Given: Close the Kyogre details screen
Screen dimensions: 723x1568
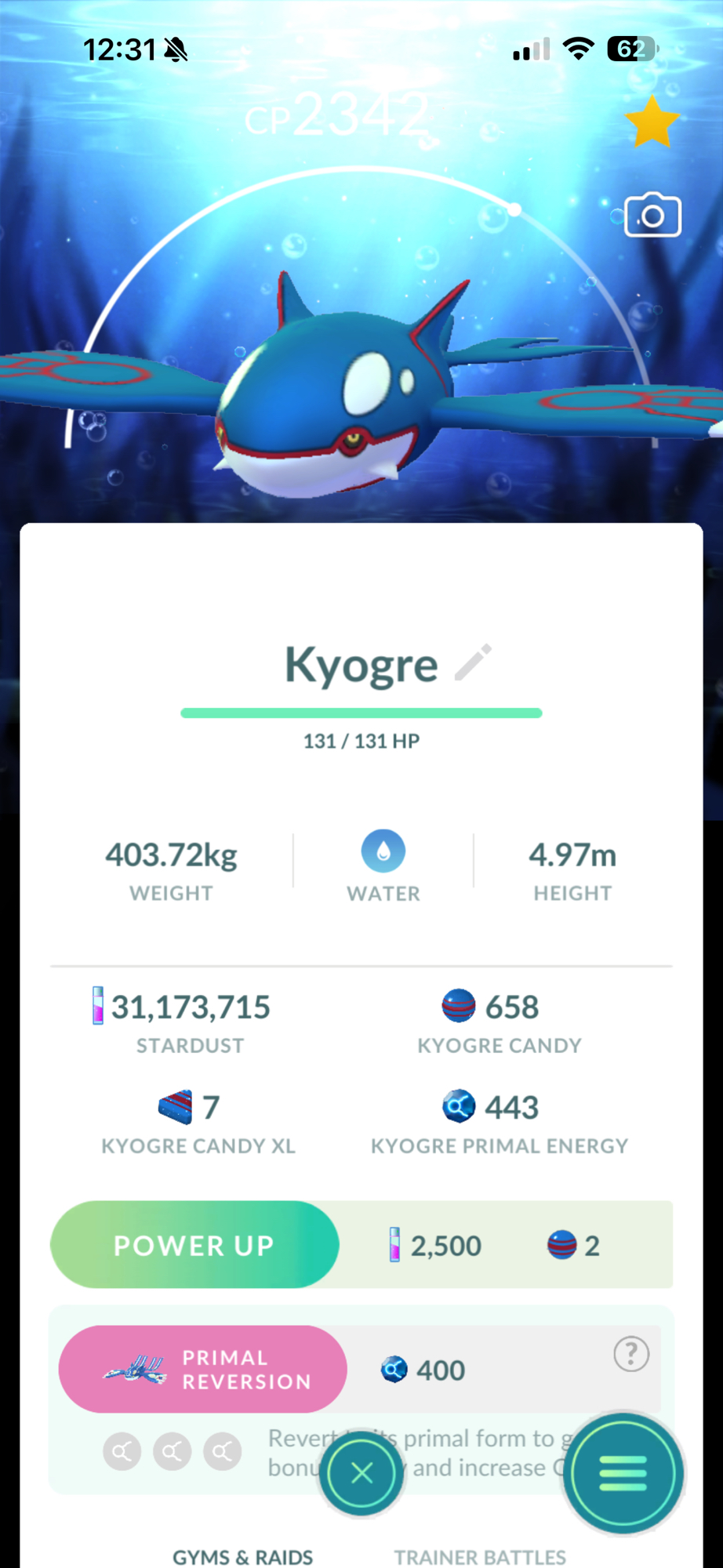Looking at the screenshot, I should [x=362, y=1473].
